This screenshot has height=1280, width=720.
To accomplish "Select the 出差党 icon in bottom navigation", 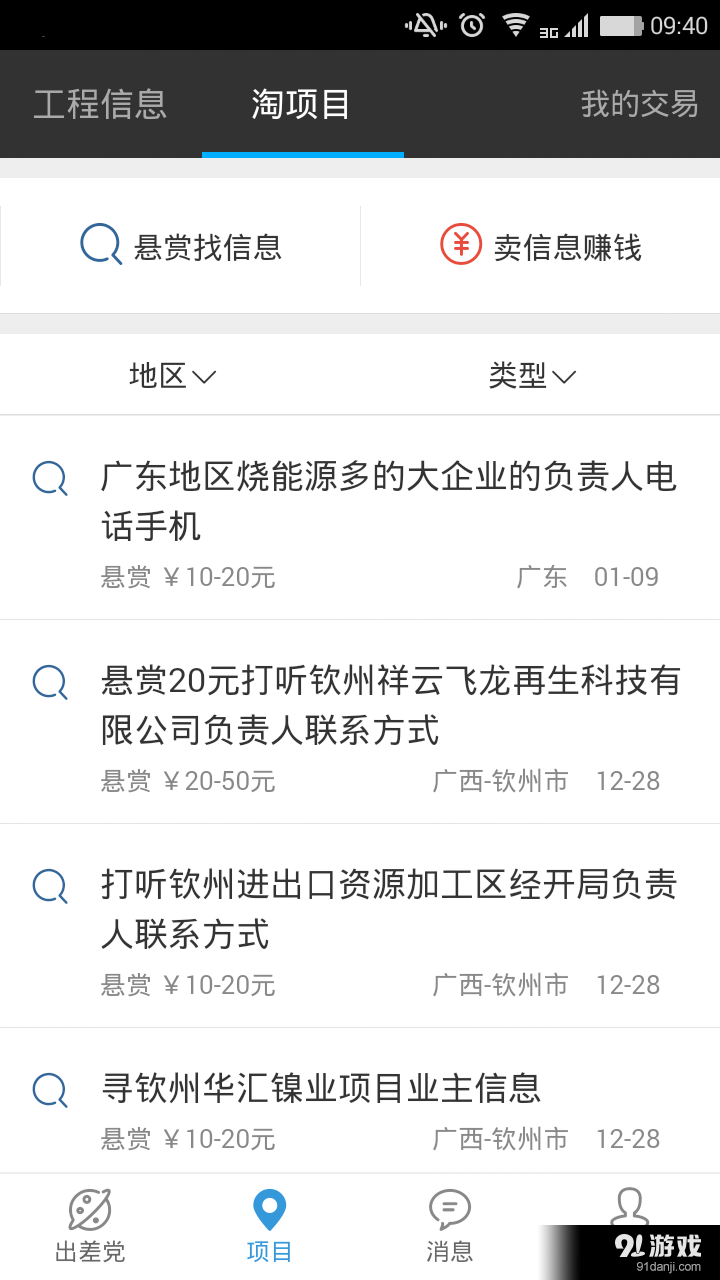I will tap(89, 1210).
